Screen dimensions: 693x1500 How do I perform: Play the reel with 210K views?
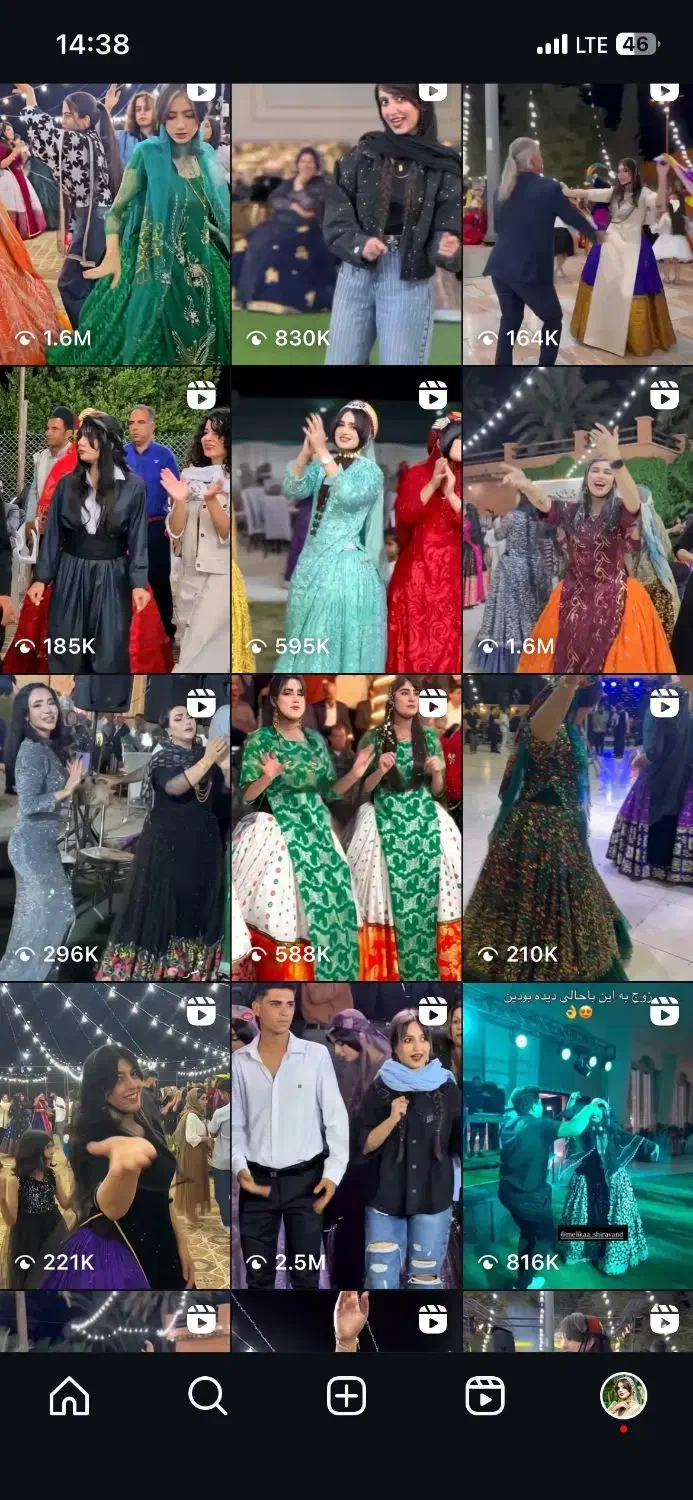coord(578,828)
